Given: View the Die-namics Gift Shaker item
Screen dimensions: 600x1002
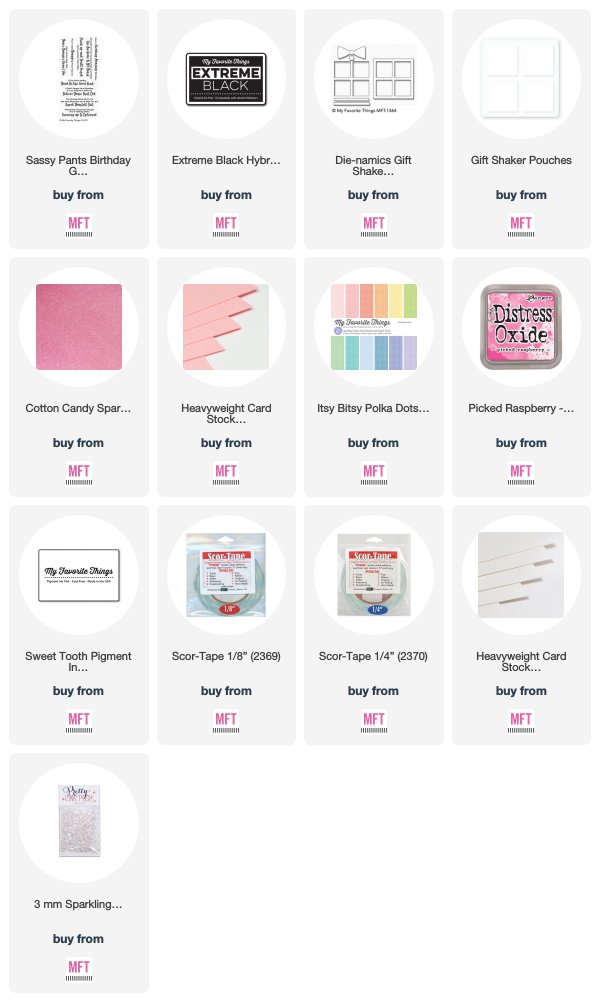Looking at the screenshot, I should [374, 129].
